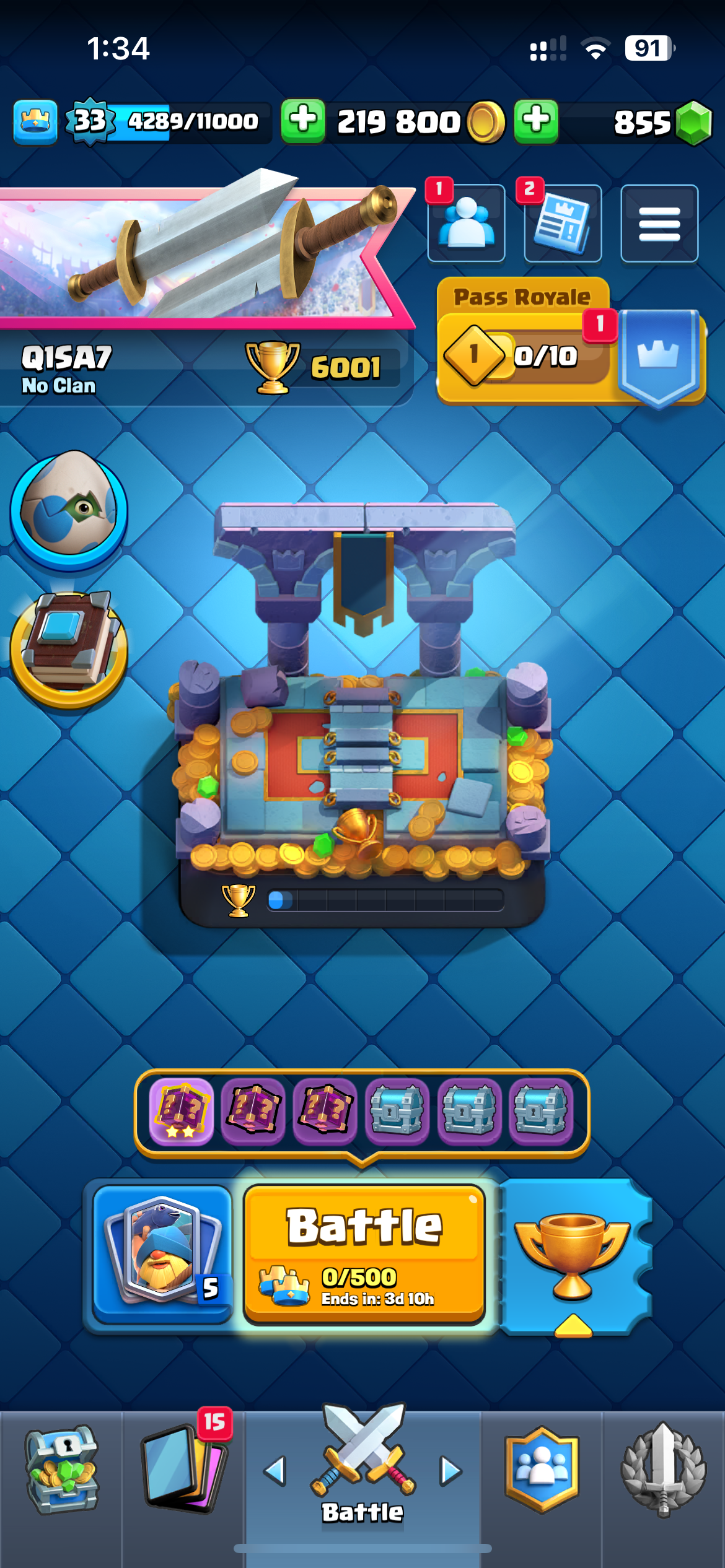Buy gems with the green plus button
725x1568 pixels.
click(536, 121)
